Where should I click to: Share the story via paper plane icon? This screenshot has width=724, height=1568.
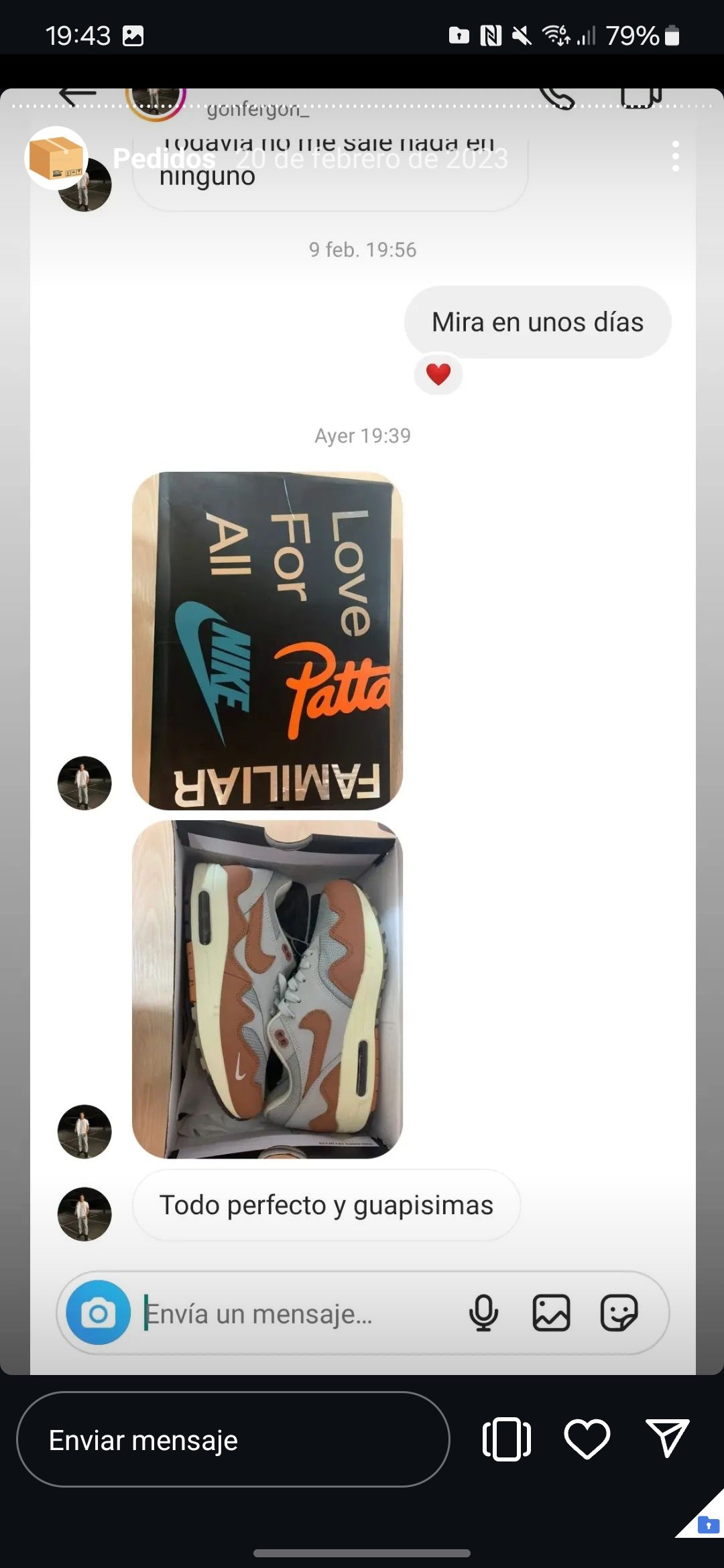pyautogui.click(x=667, y=1438)
